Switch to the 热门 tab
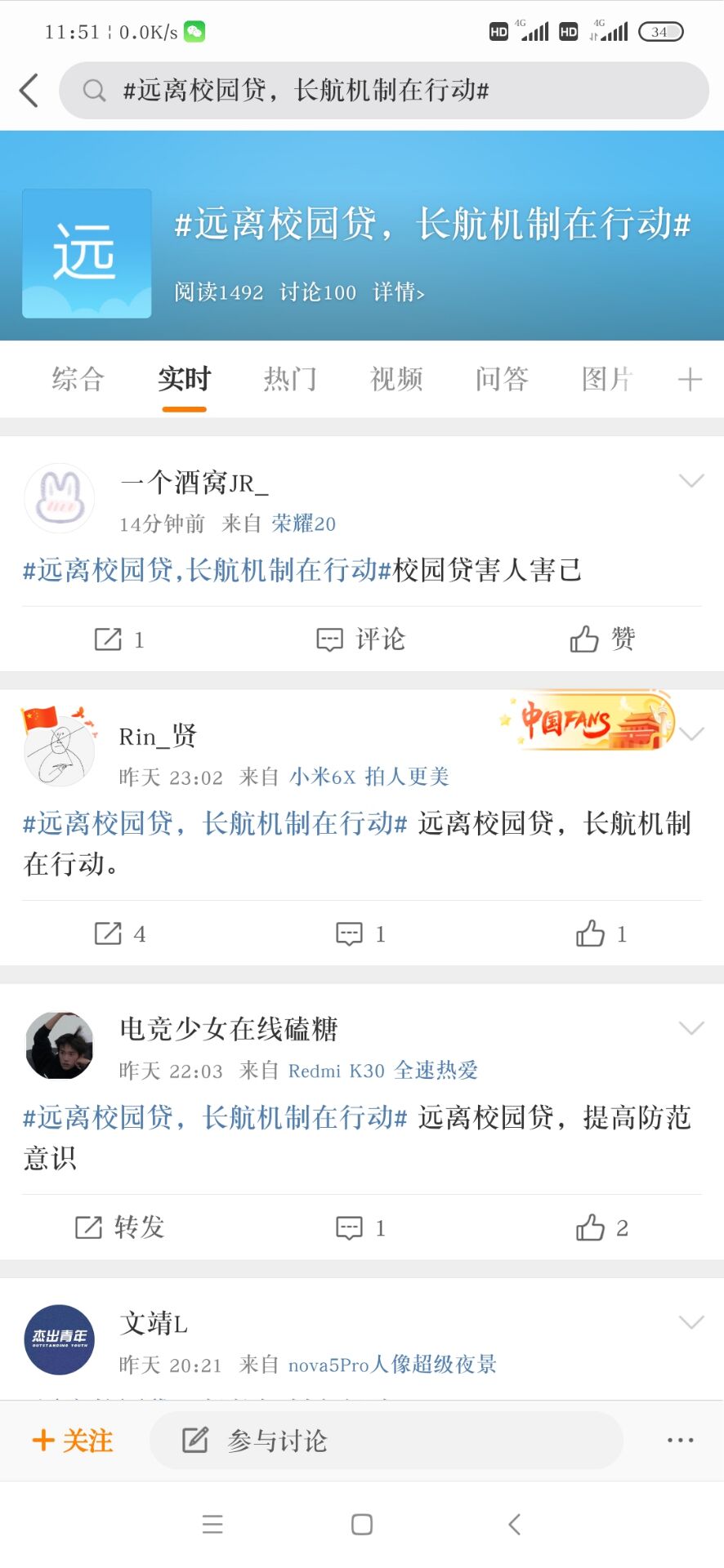The height and width of the screenshot is (1568, 724). pyautogui.click(x=290, y=379)
